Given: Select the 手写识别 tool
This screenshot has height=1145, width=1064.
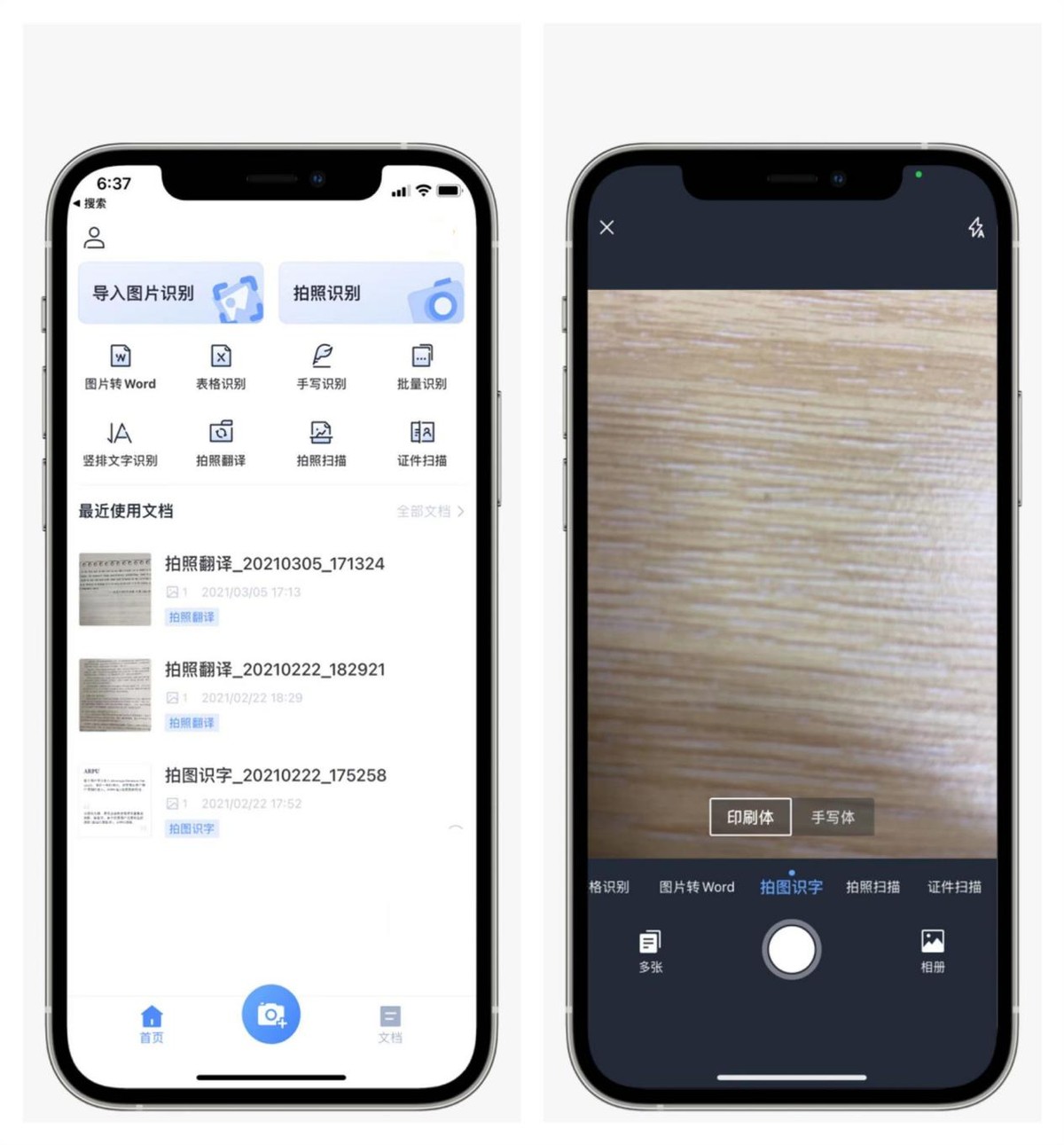Looking at the screenshot, I should (321, 366).
